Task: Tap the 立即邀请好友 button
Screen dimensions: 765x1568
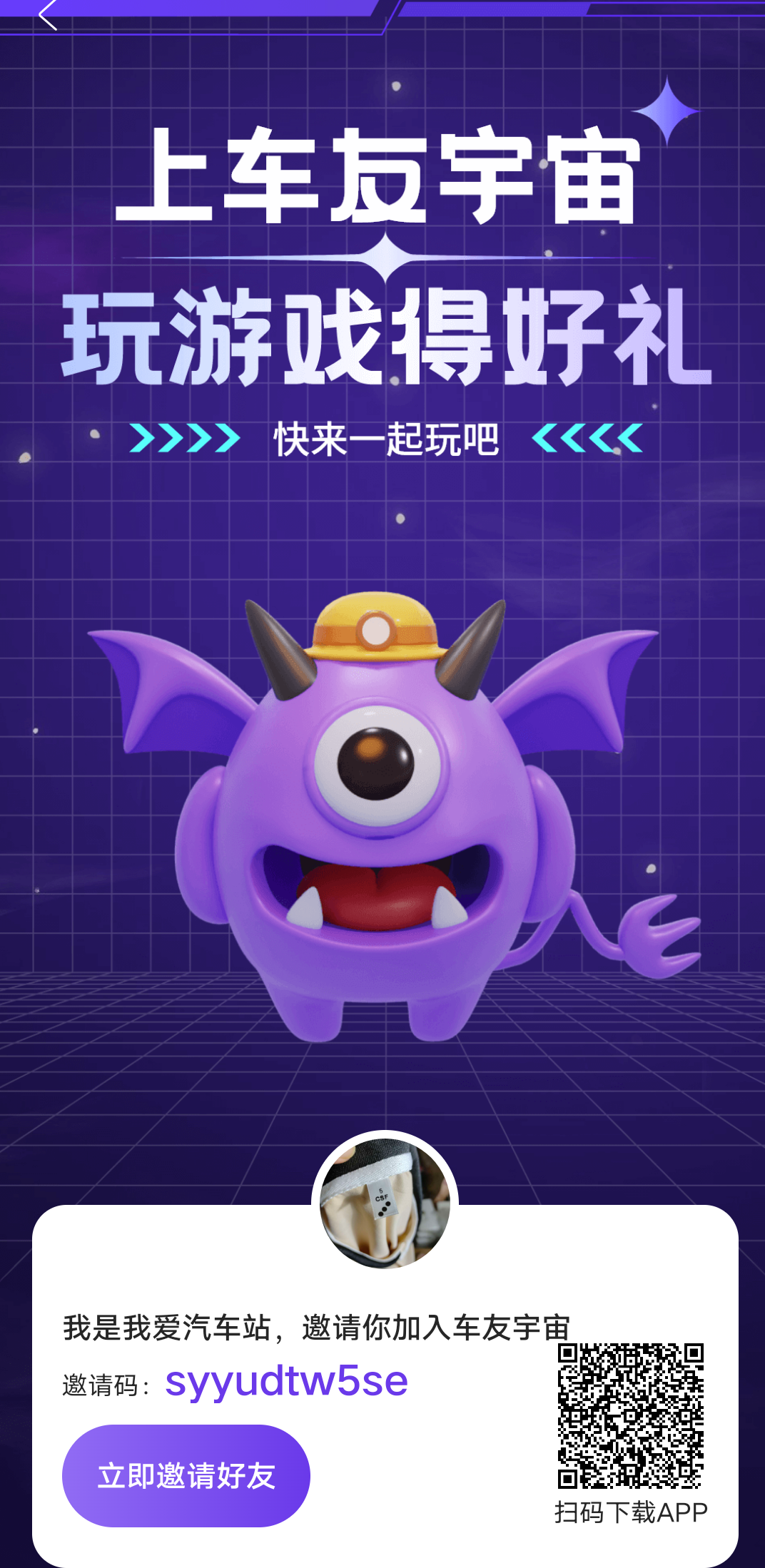Action: pyautogui.click(x=186, y=1475)
